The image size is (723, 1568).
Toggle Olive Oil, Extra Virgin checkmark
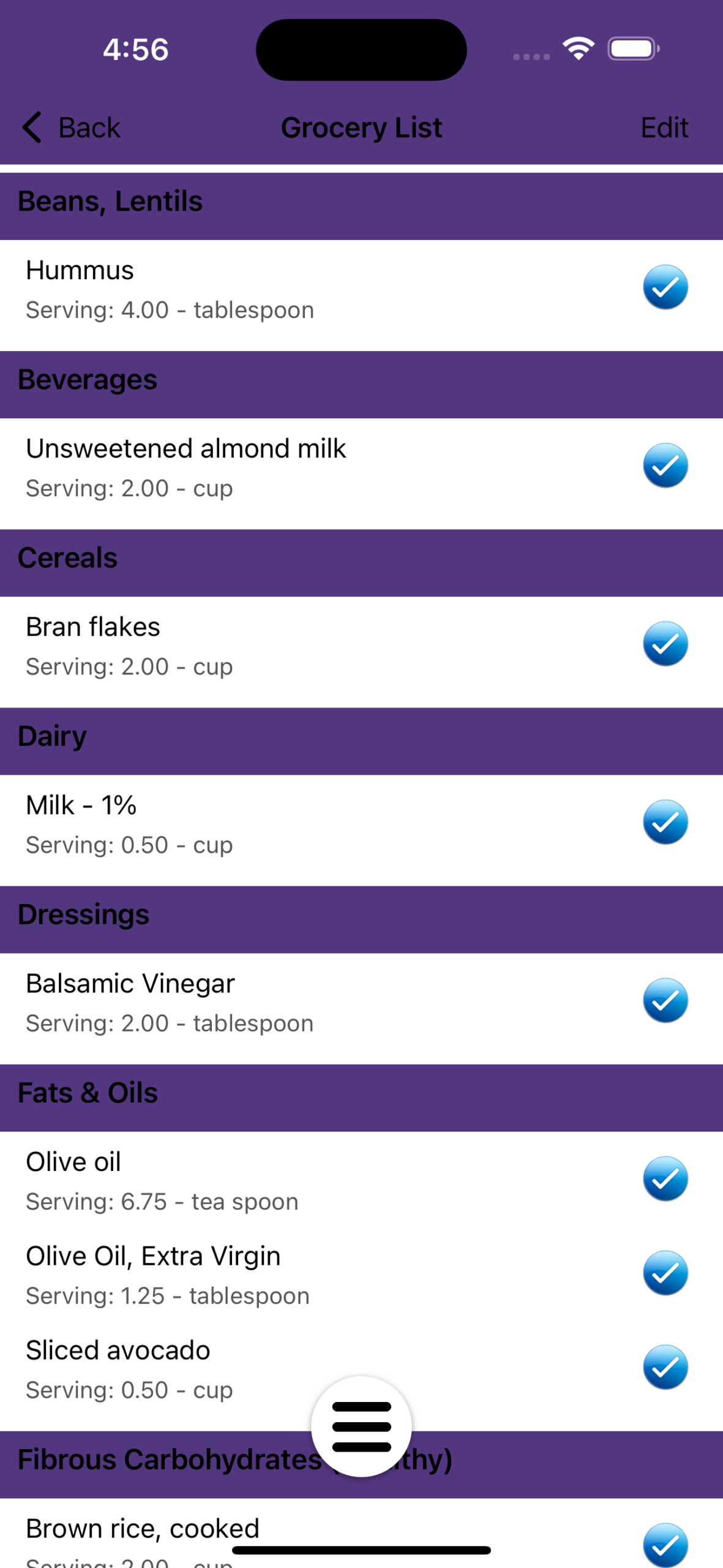665,1272
